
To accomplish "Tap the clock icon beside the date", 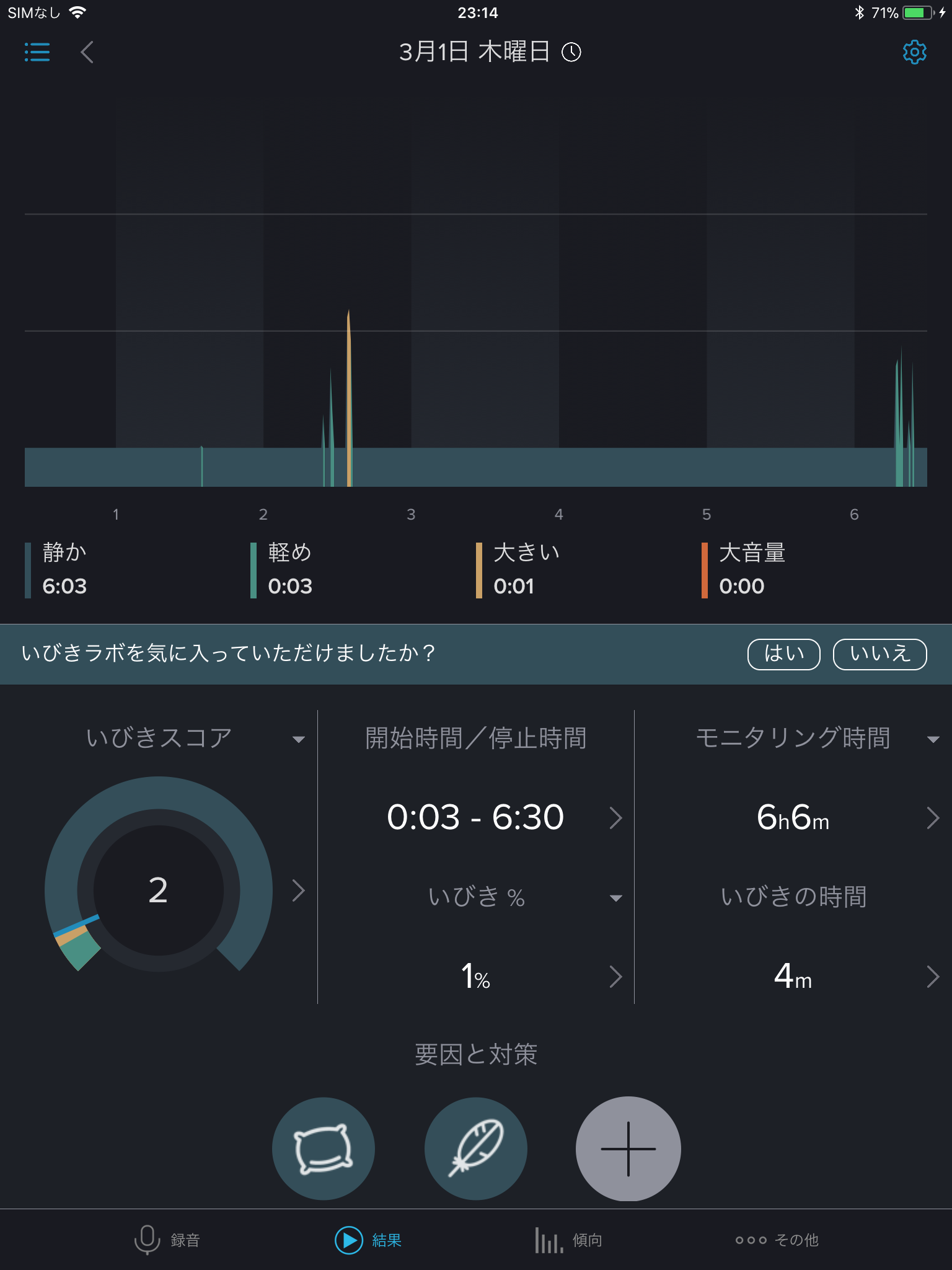I will click(x=571, y=52).
